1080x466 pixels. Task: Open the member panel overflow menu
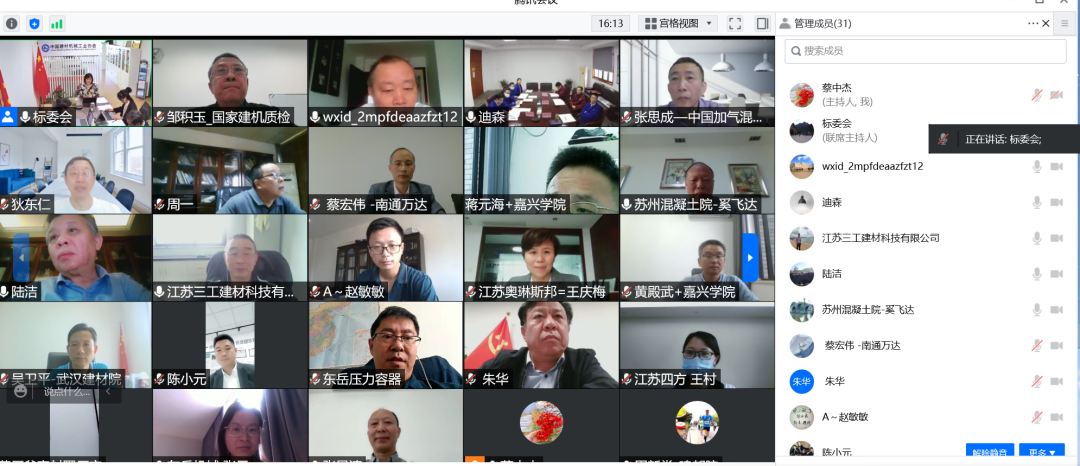(1033, 23)
